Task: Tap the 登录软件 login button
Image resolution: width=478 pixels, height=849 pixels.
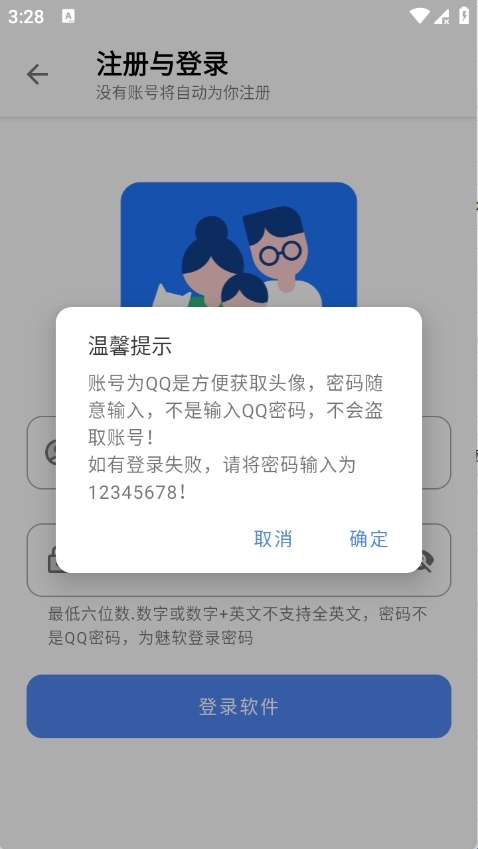Action: (x=239, y=706)
